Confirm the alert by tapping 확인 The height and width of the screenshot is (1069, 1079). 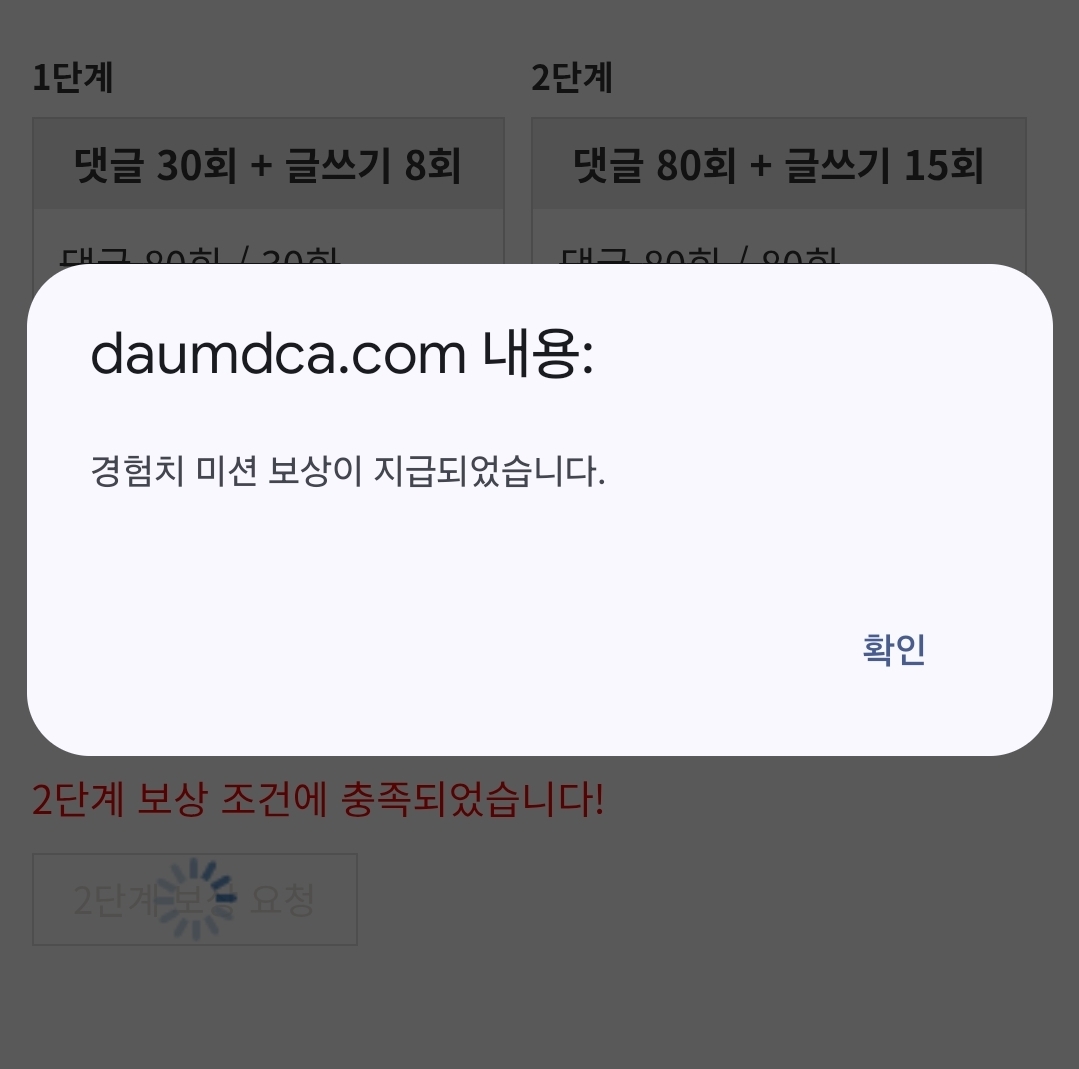coord(893,650)
